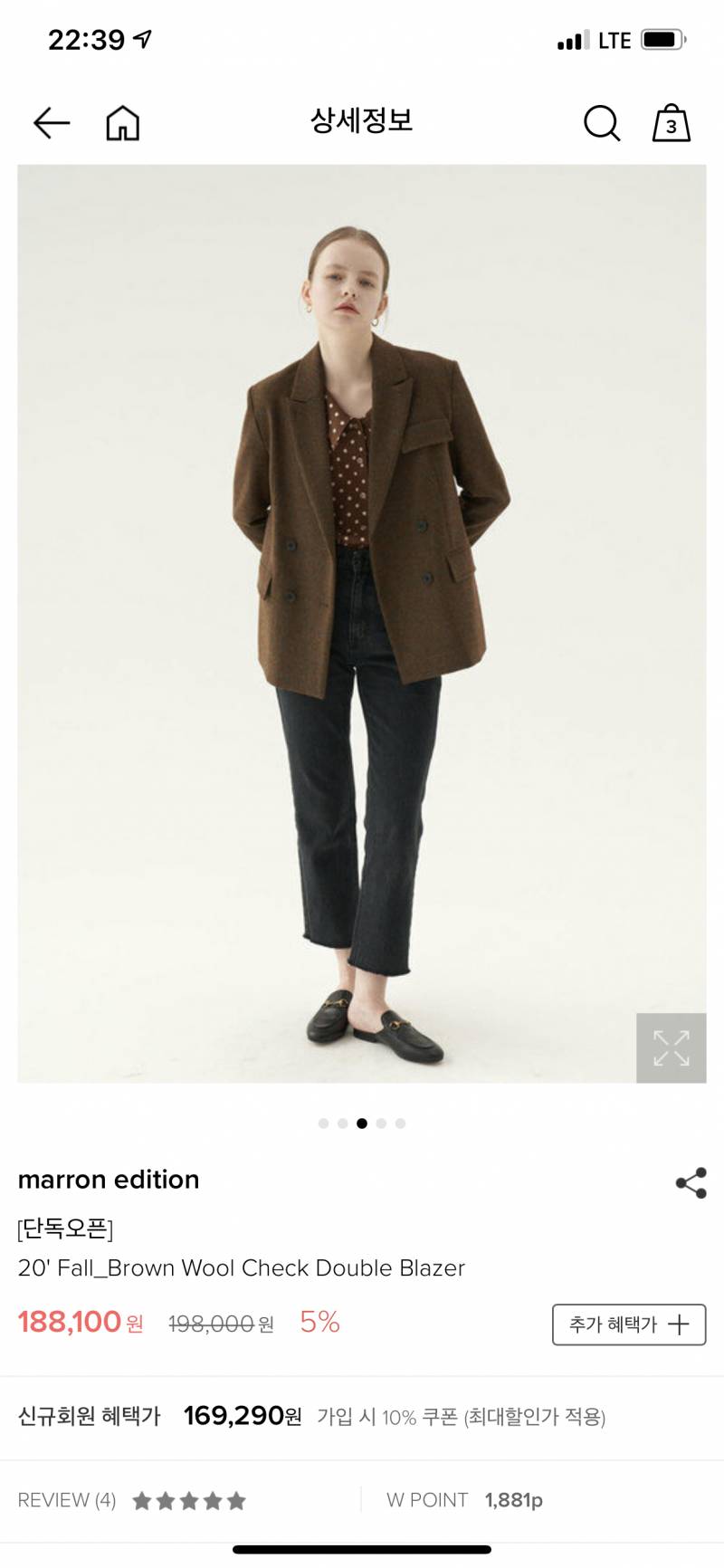Expand the 추가 혜택가 button

pos(628,1324)
